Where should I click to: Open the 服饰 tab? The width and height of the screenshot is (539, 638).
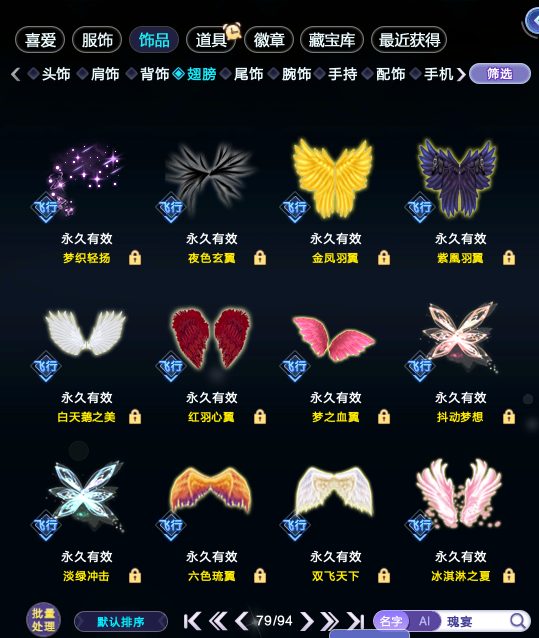click(x=97, y=40)
